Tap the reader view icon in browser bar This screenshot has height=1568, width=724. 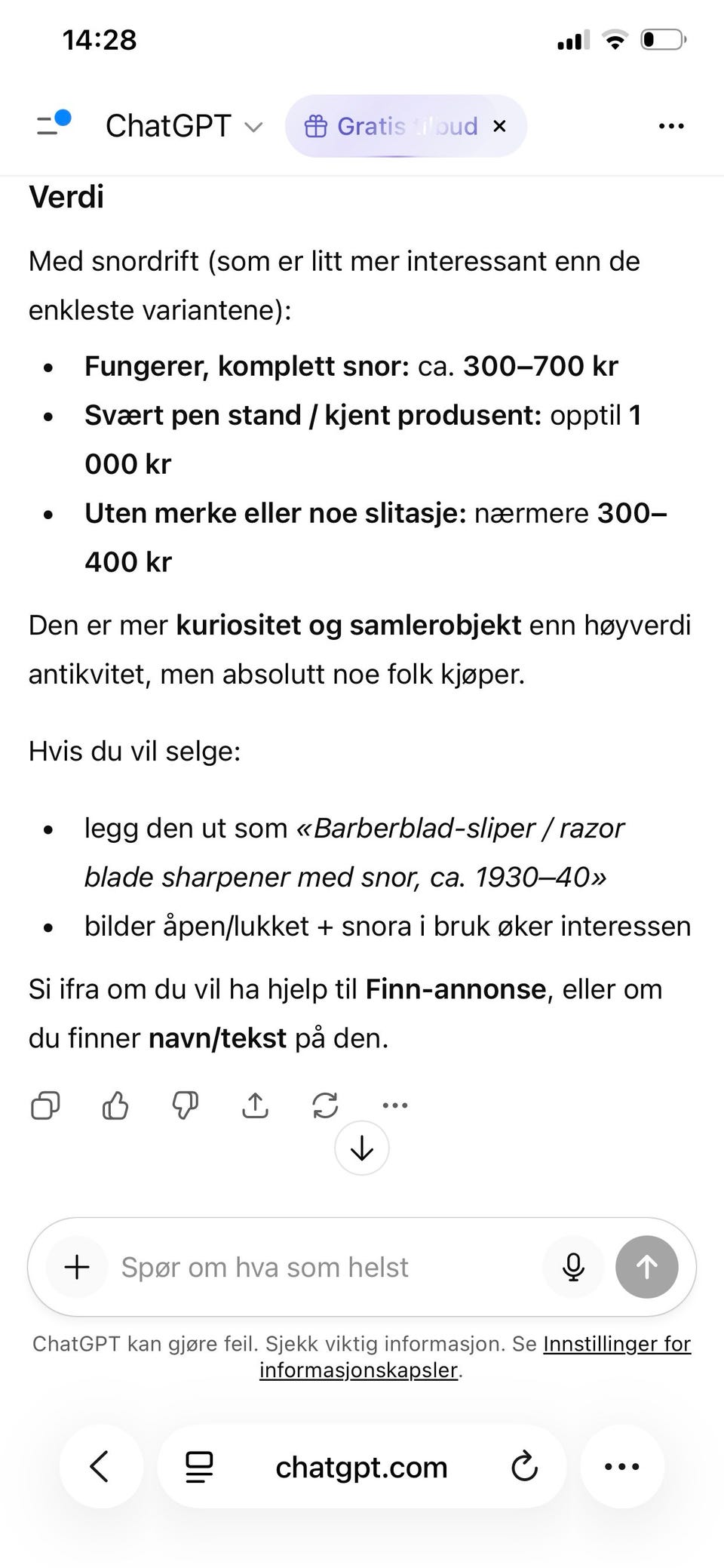click(x=198, y=1466)
